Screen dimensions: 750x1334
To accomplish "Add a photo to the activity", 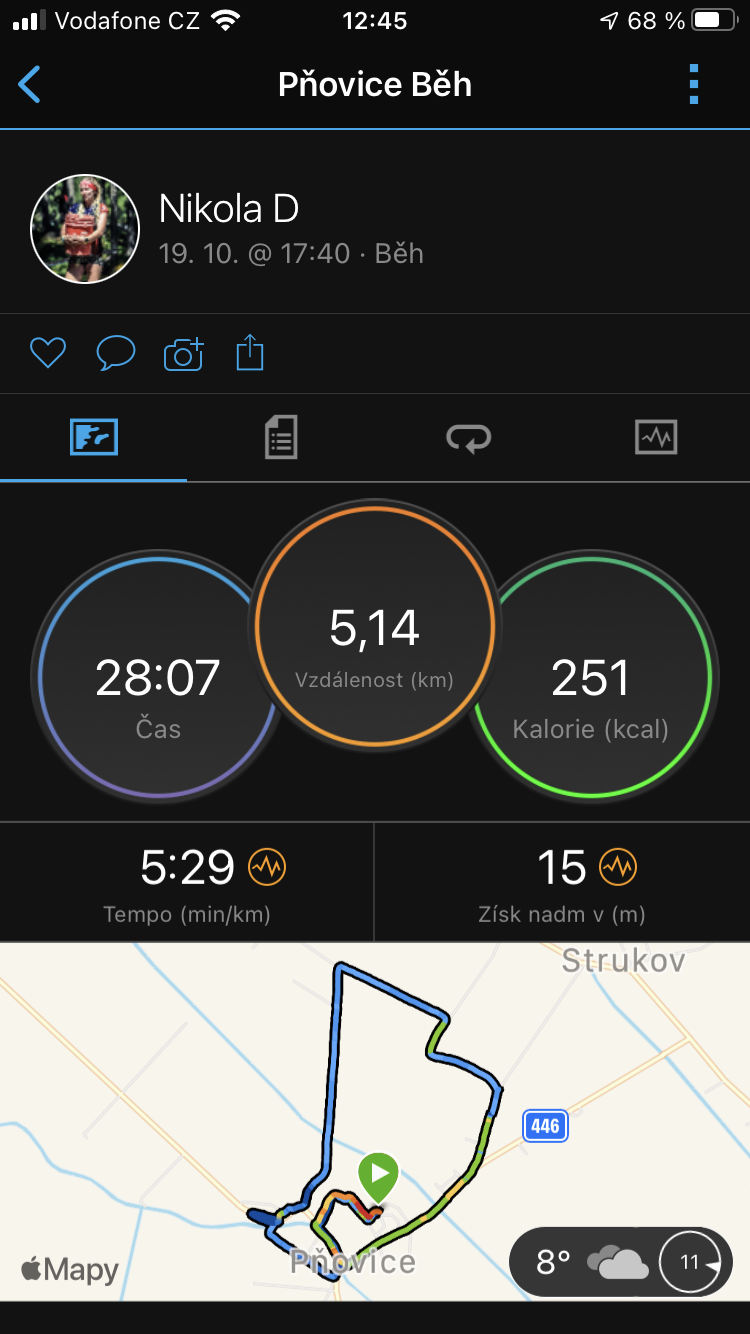I will click(183, 353).
